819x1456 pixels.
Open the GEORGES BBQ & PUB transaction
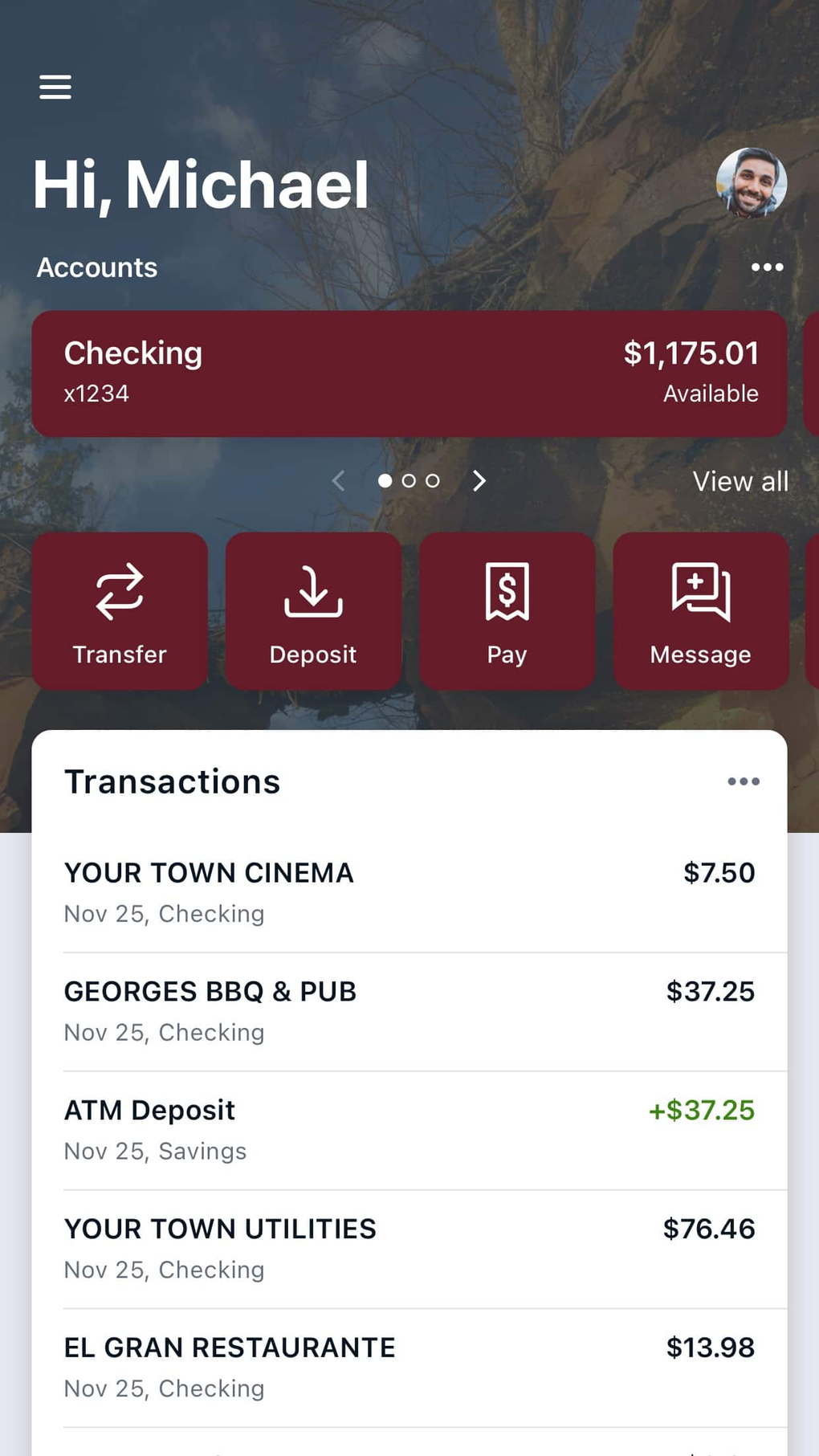(409, 1011)
